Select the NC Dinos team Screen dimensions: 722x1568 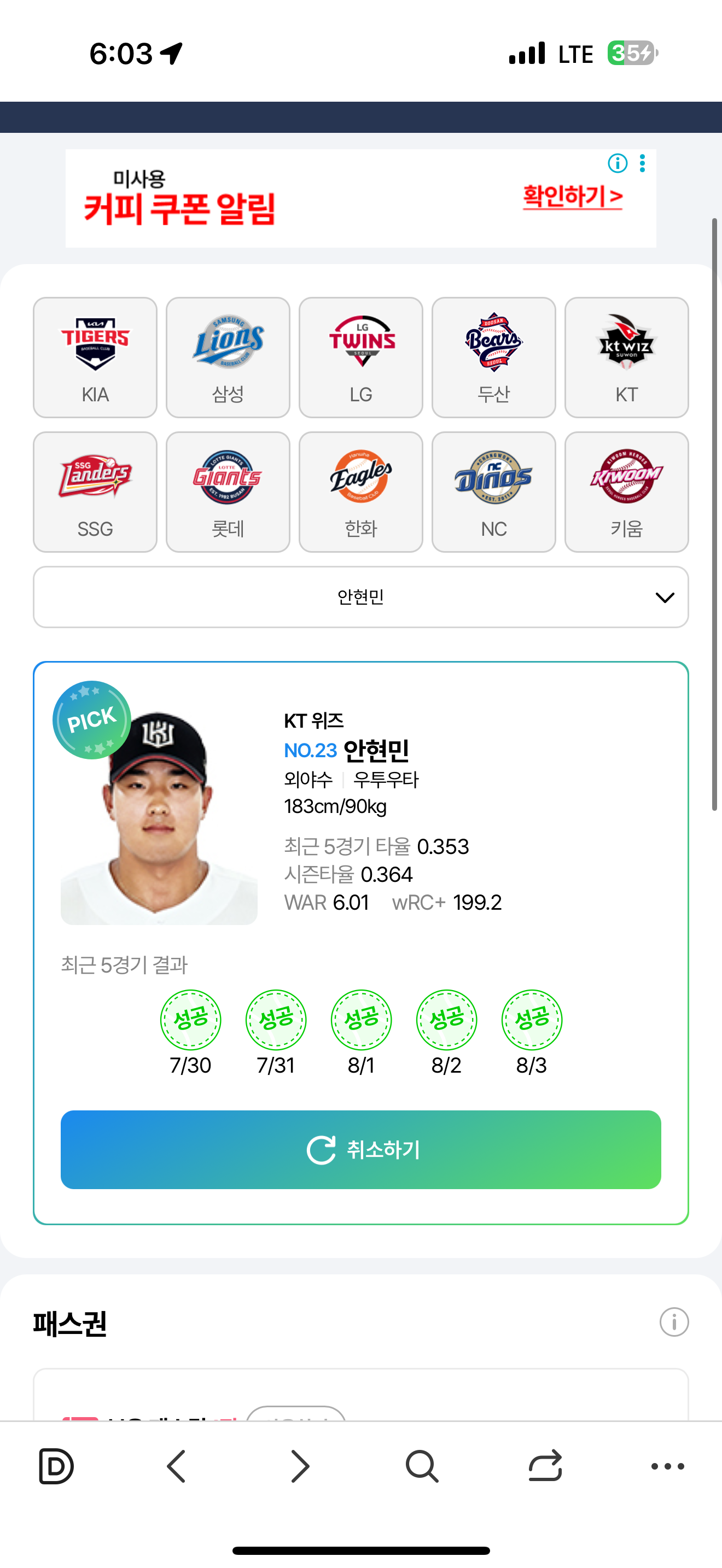[493, 492]
